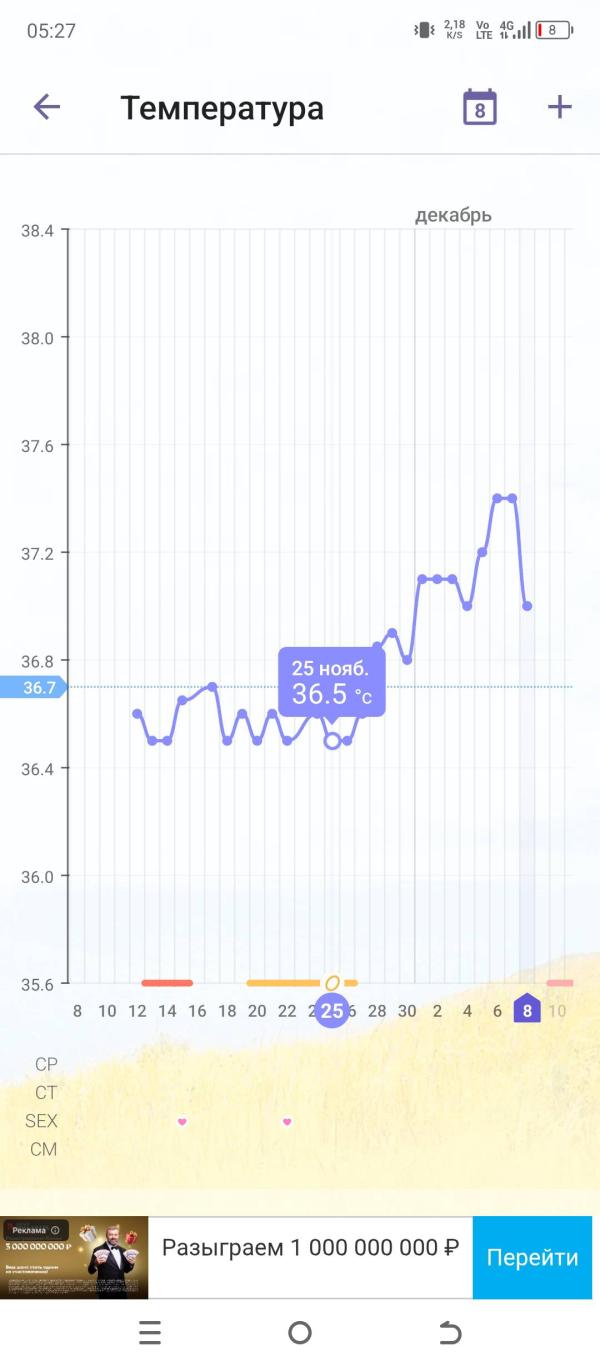Select the highlighted date 25 marker

tap(332, 1011)
